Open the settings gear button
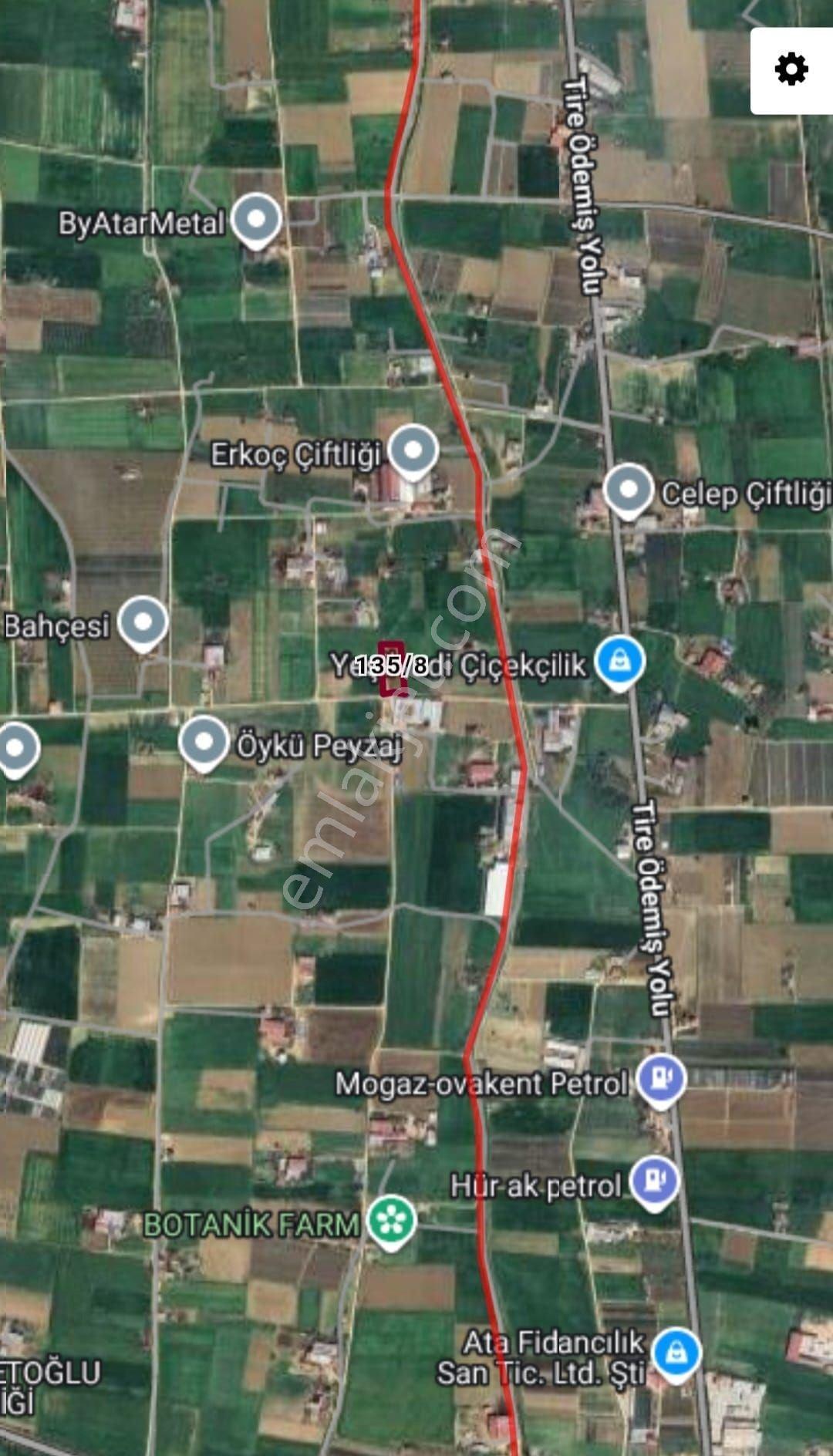The height and width of the screenshot is (1456, 833). click(791, 70)
